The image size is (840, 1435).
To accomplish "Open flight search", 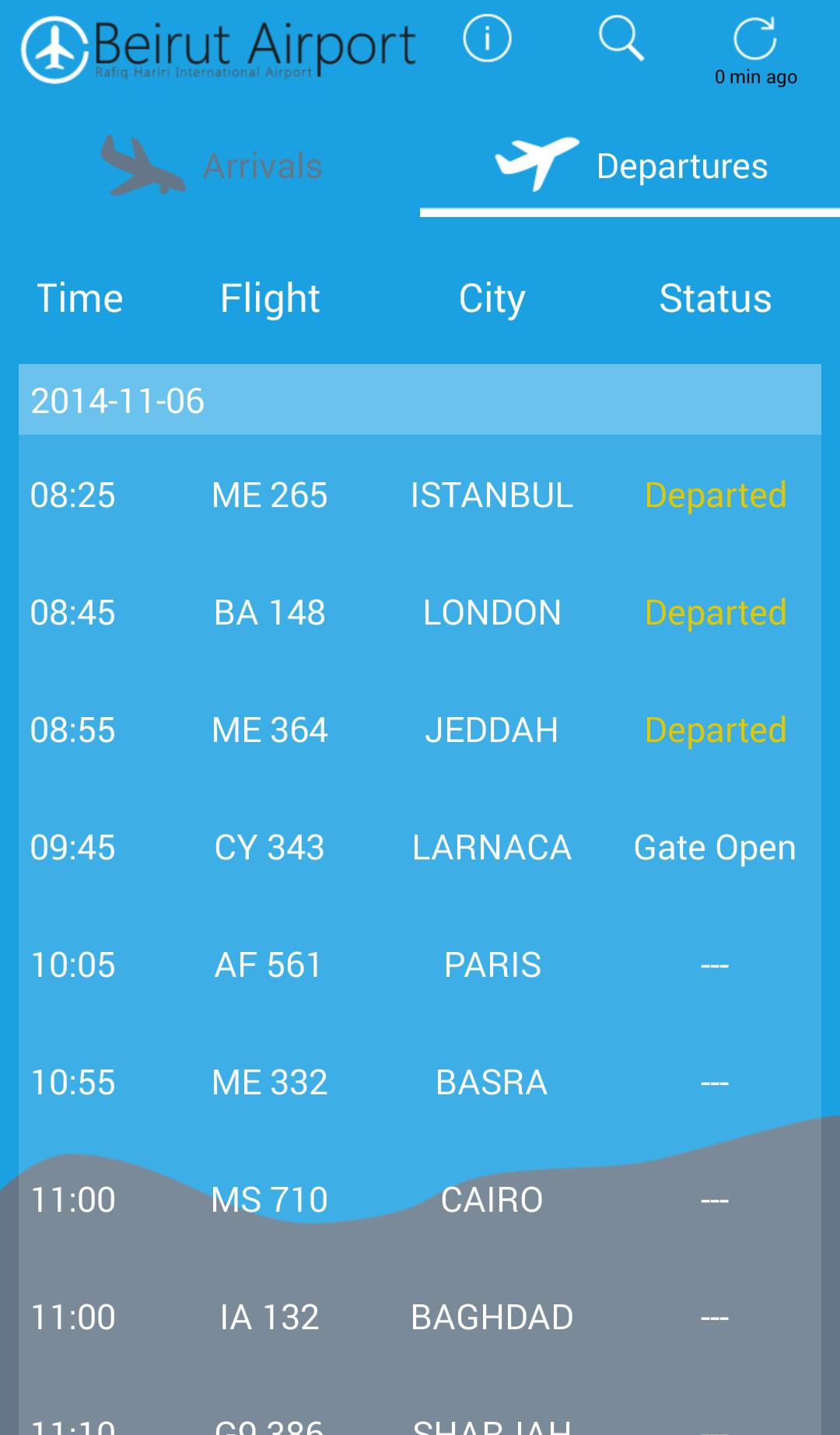I will [x=621, y=39].
